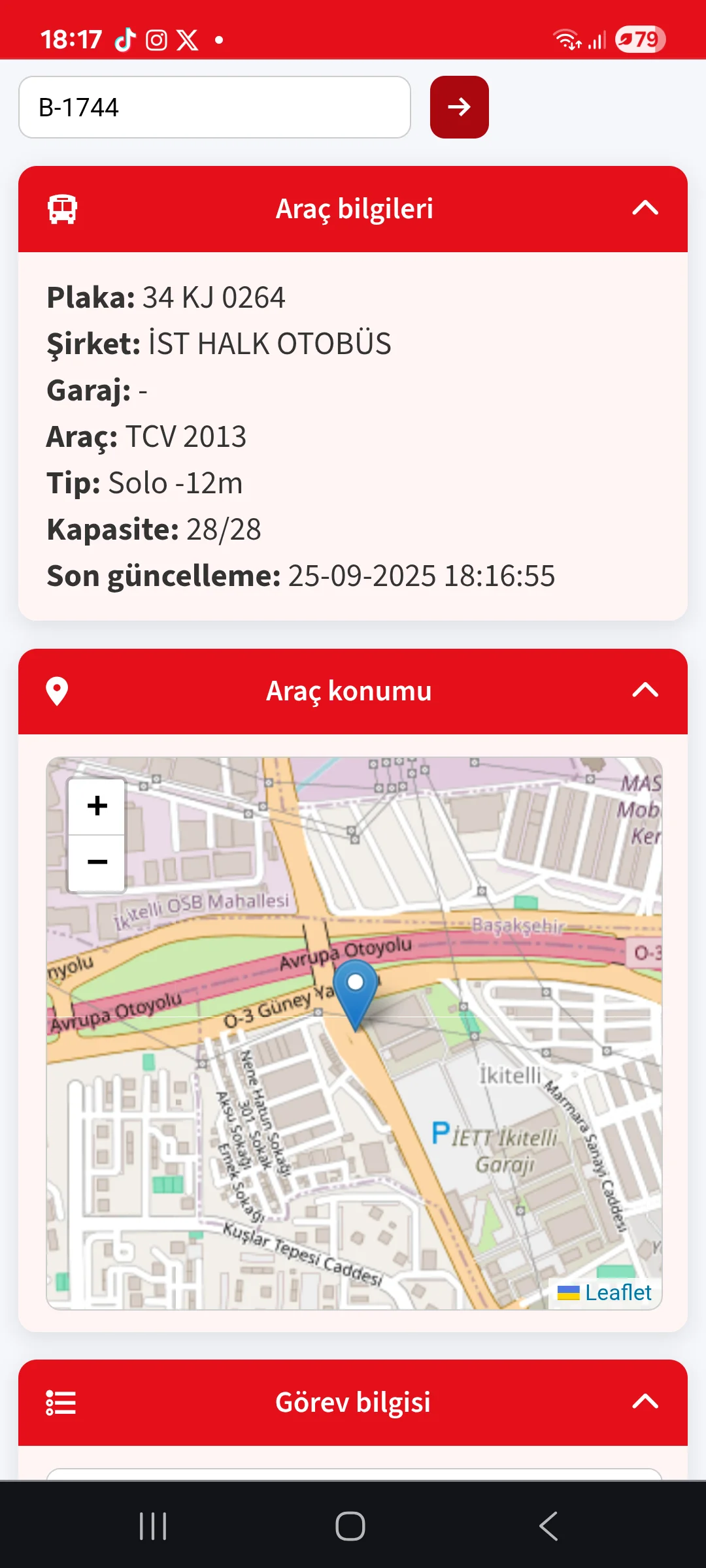
Task: Submit the search with the arrow button
Action: tap(459, 107)
